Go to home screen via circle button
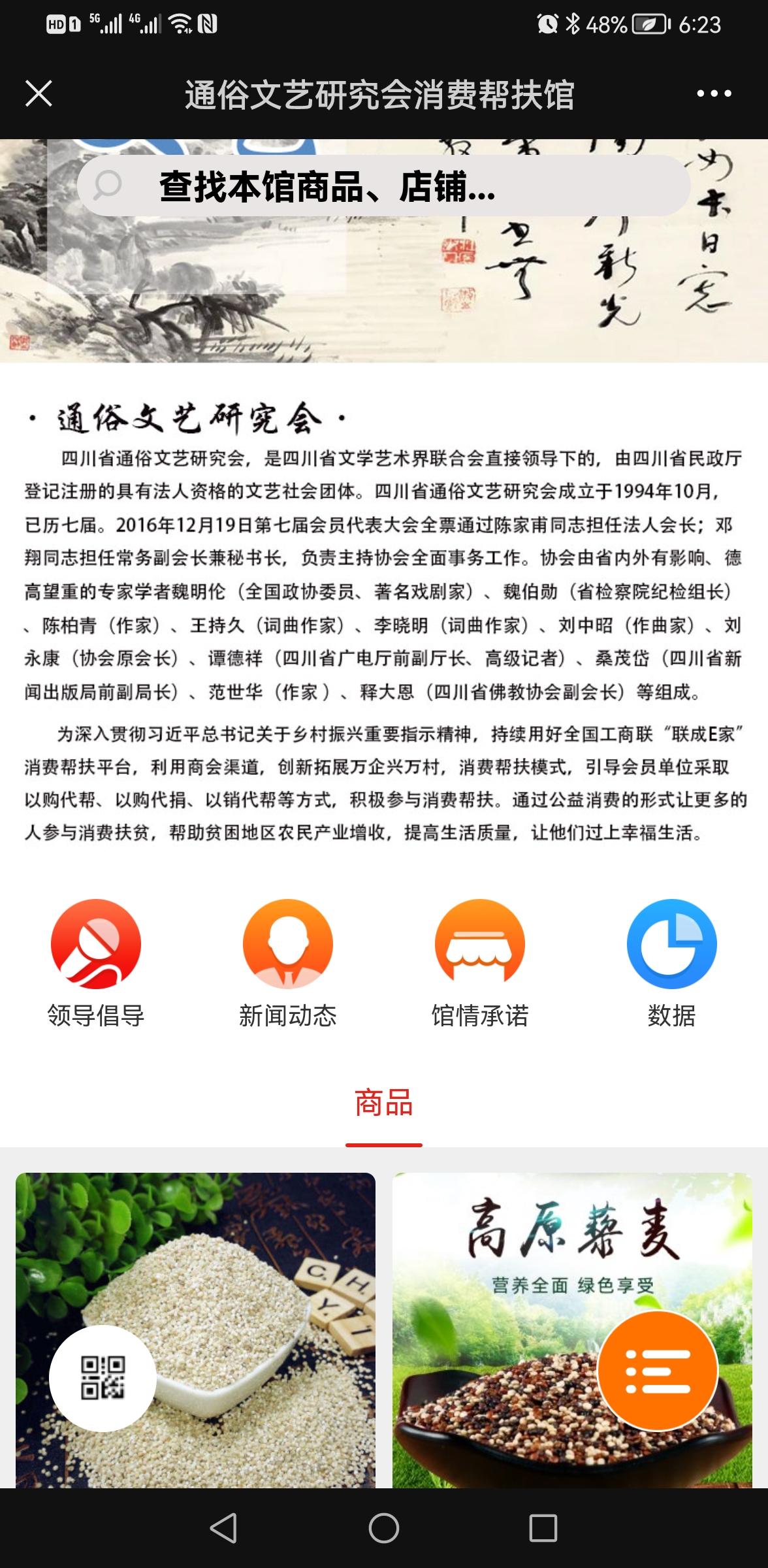 (384, 1528)
